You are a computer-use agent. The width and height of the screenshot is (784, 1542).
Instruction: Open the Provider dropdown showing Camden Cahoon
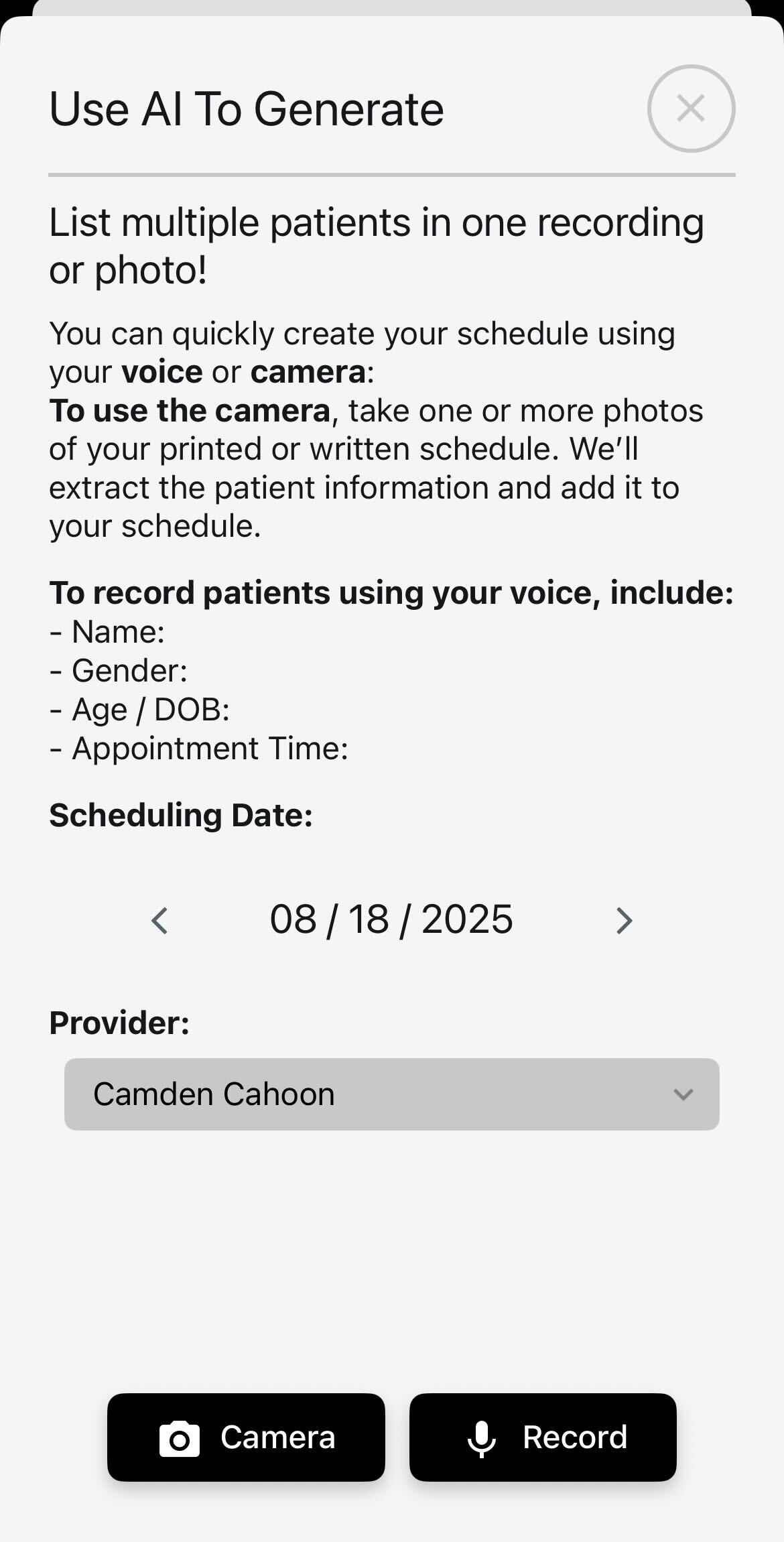coord(391,1094)
